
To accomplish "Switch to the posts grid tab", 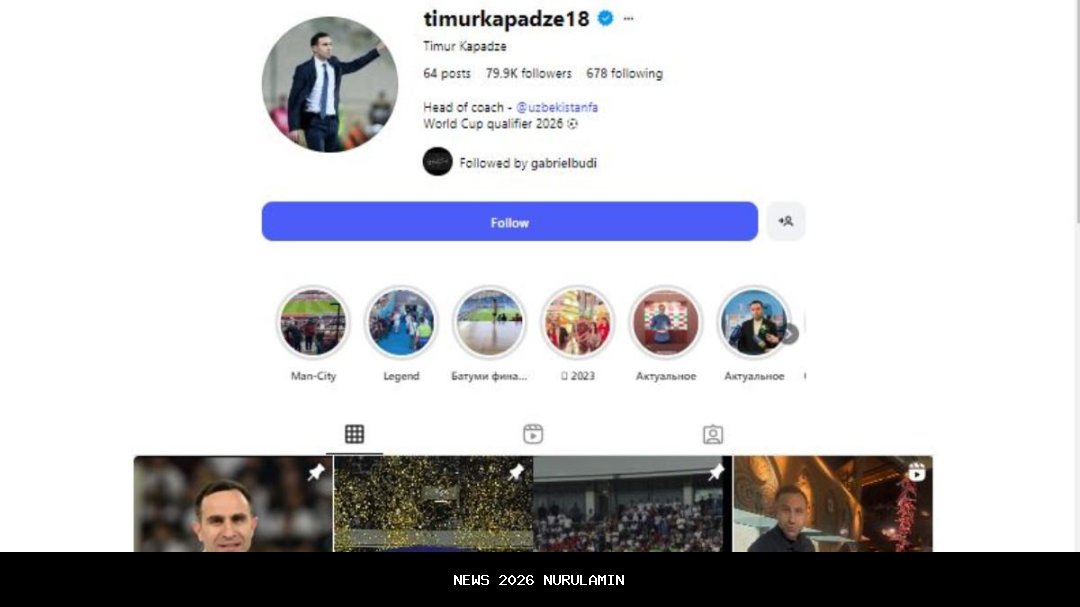I will [x=354, y=434].
